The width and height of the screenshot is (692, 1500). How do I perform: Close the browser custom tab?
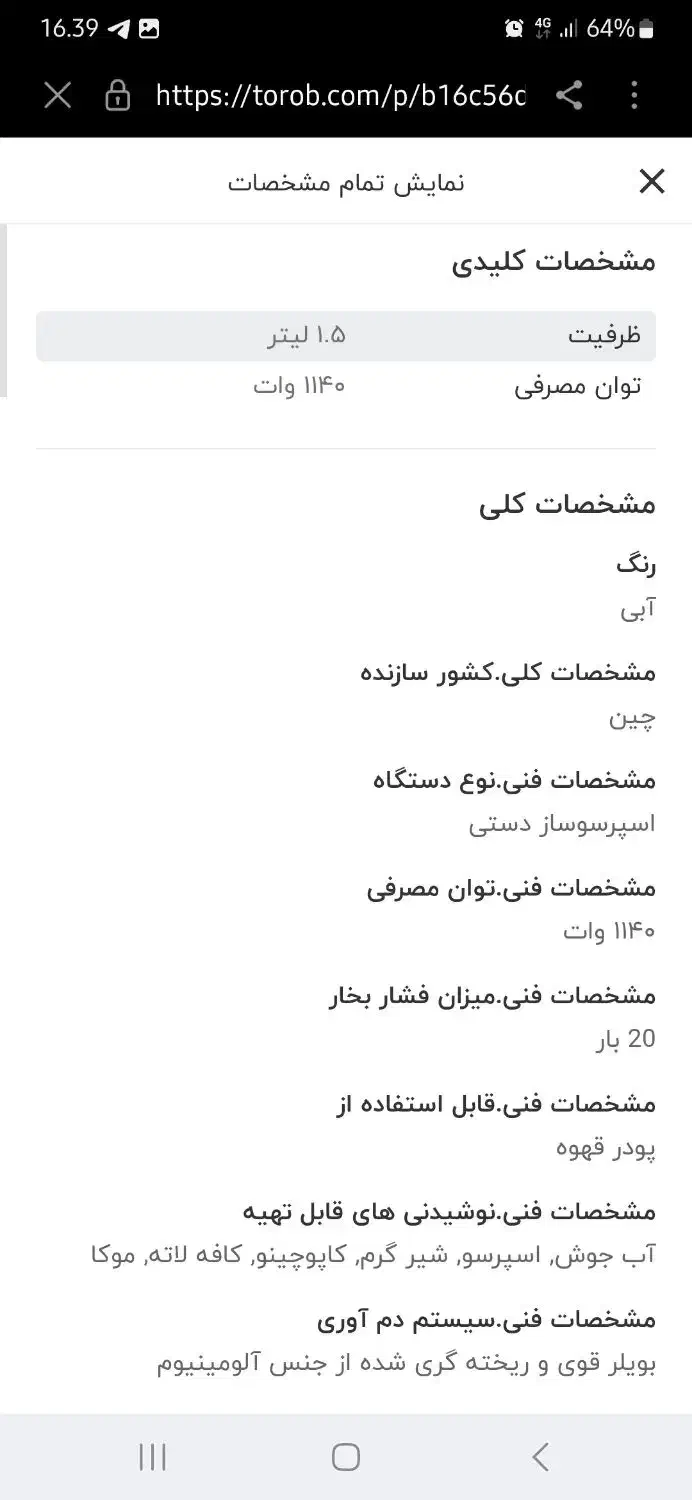[x=58, y=96]
